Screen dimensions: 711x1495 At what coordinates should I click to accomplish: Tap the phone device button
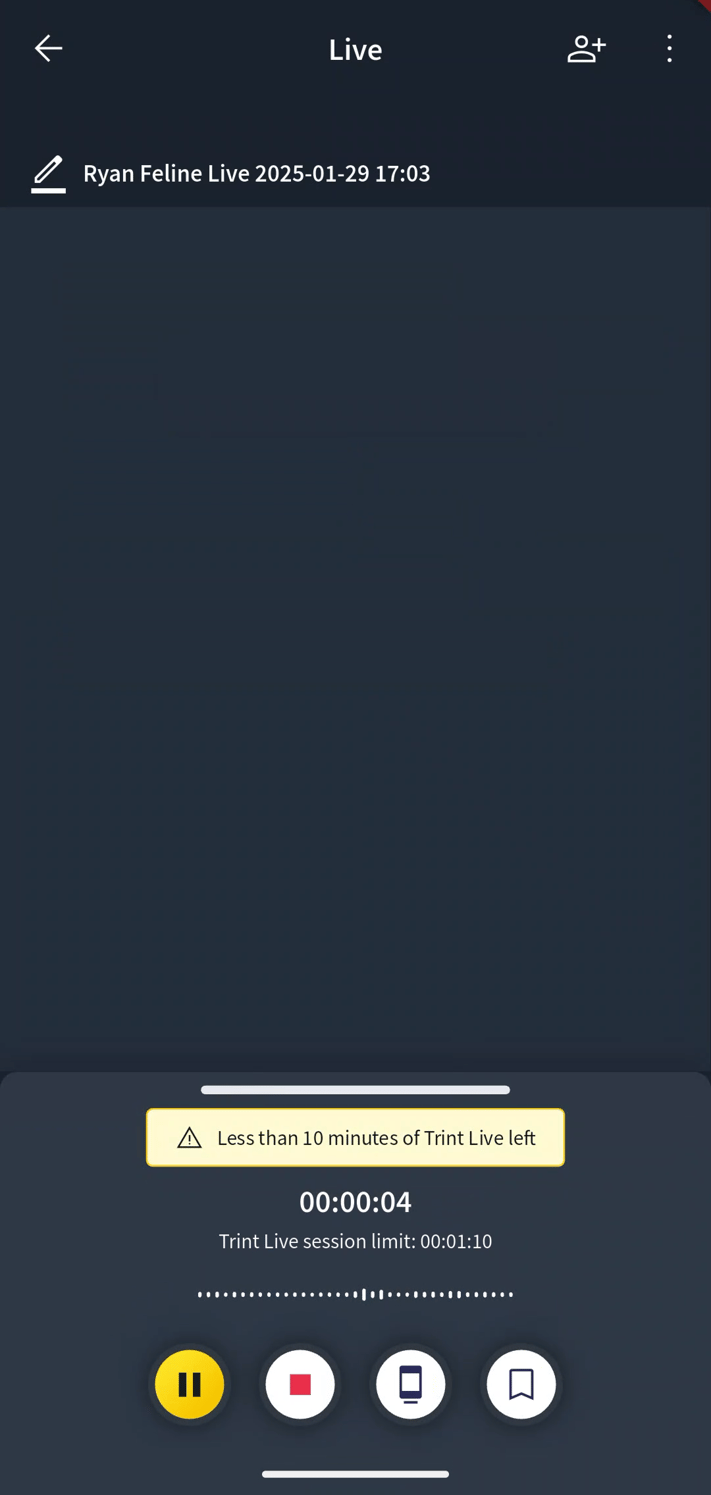click(x=411, y=1384)
